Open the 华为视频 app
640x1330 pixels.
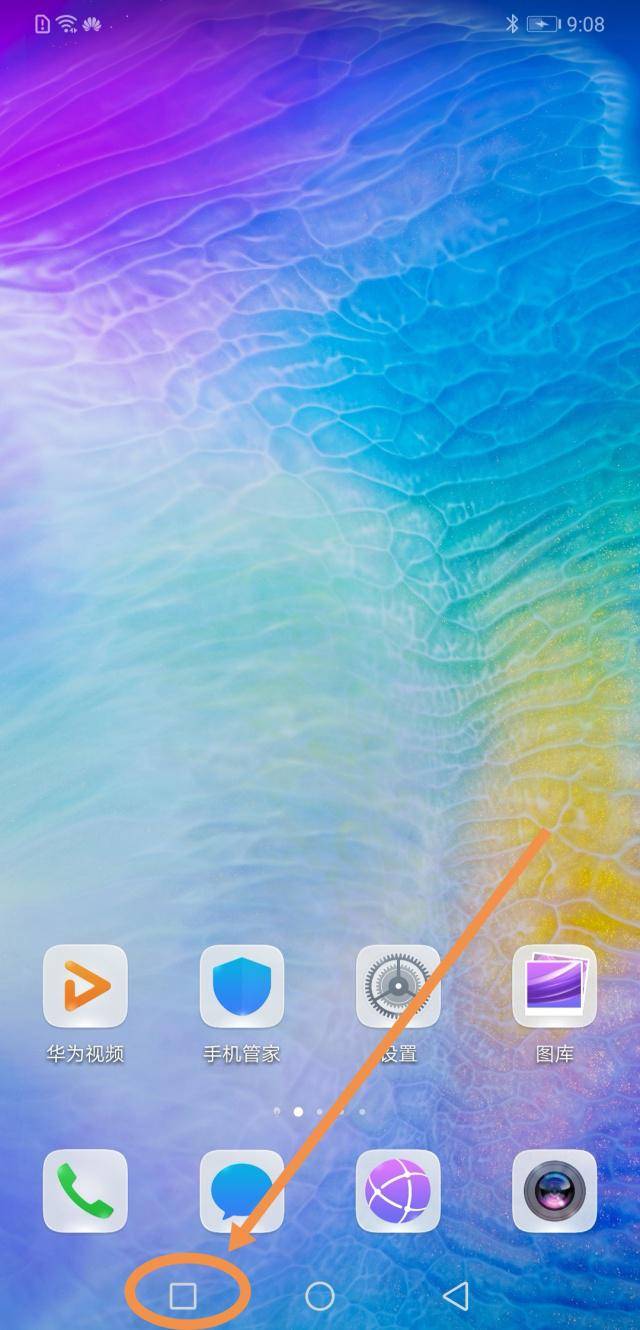point(85,986)
